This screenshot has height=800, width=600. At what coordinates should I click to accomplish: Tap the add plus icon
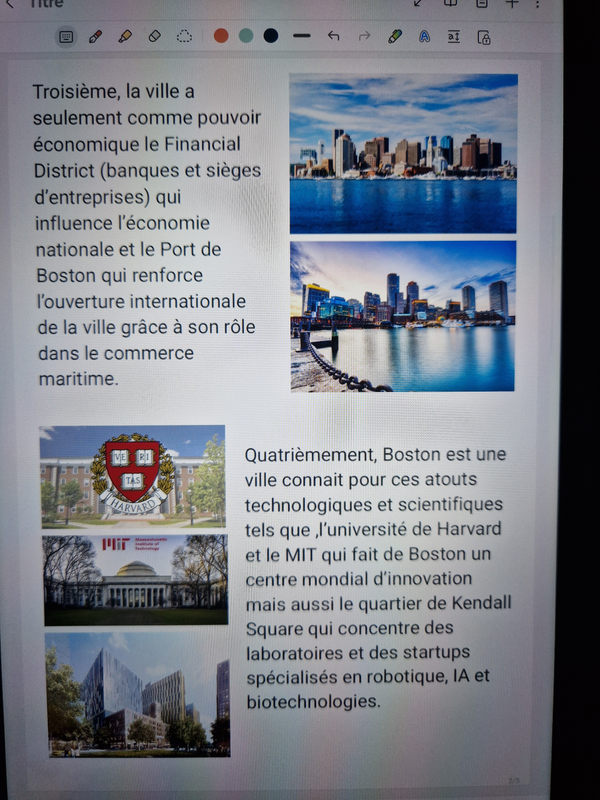(x=511, y=4)
